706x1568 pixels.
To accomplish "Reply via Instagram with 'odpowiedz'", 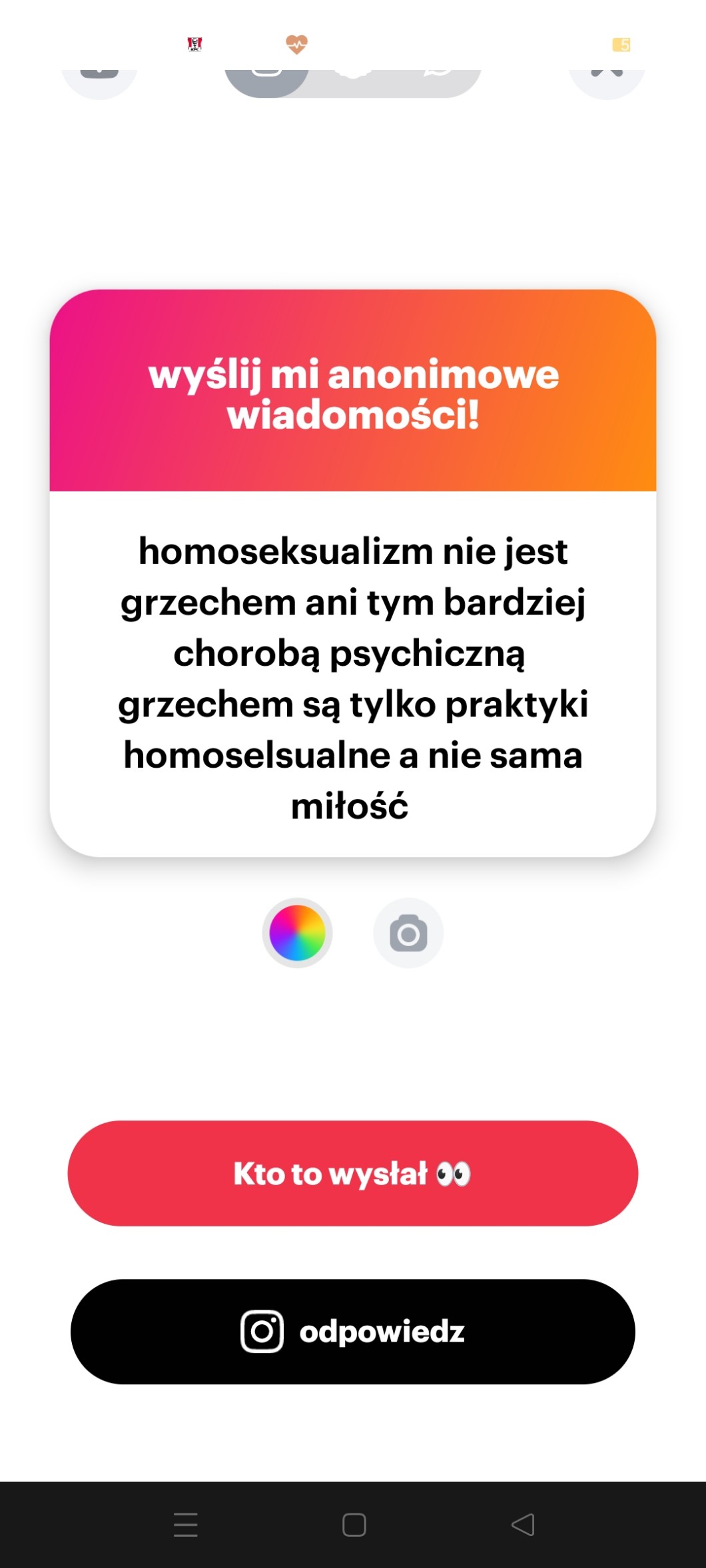I will coord(352,1332).
